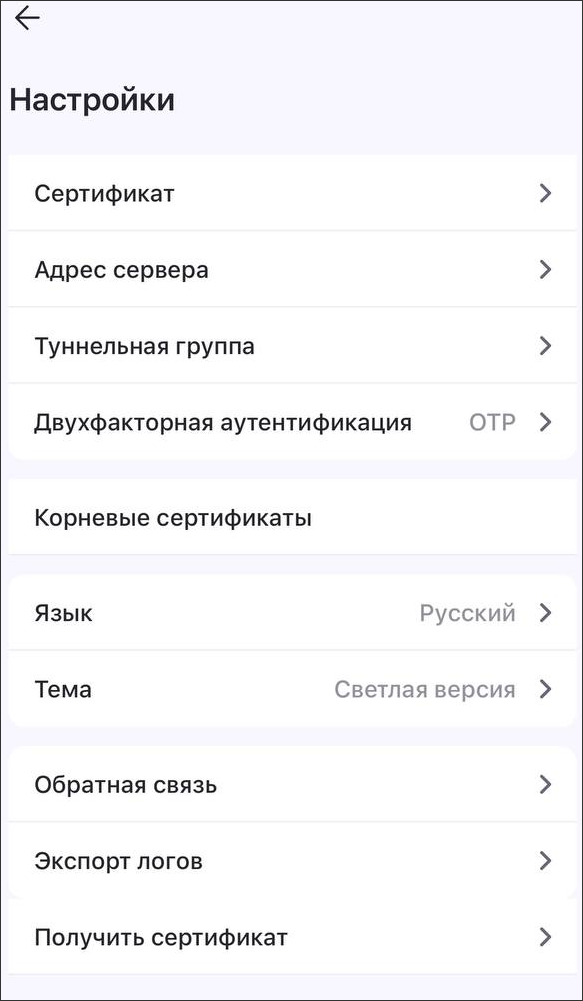The image size is (583, 1001).
Task: Open Корневые сертификаты
Action: tap(292, 517)
